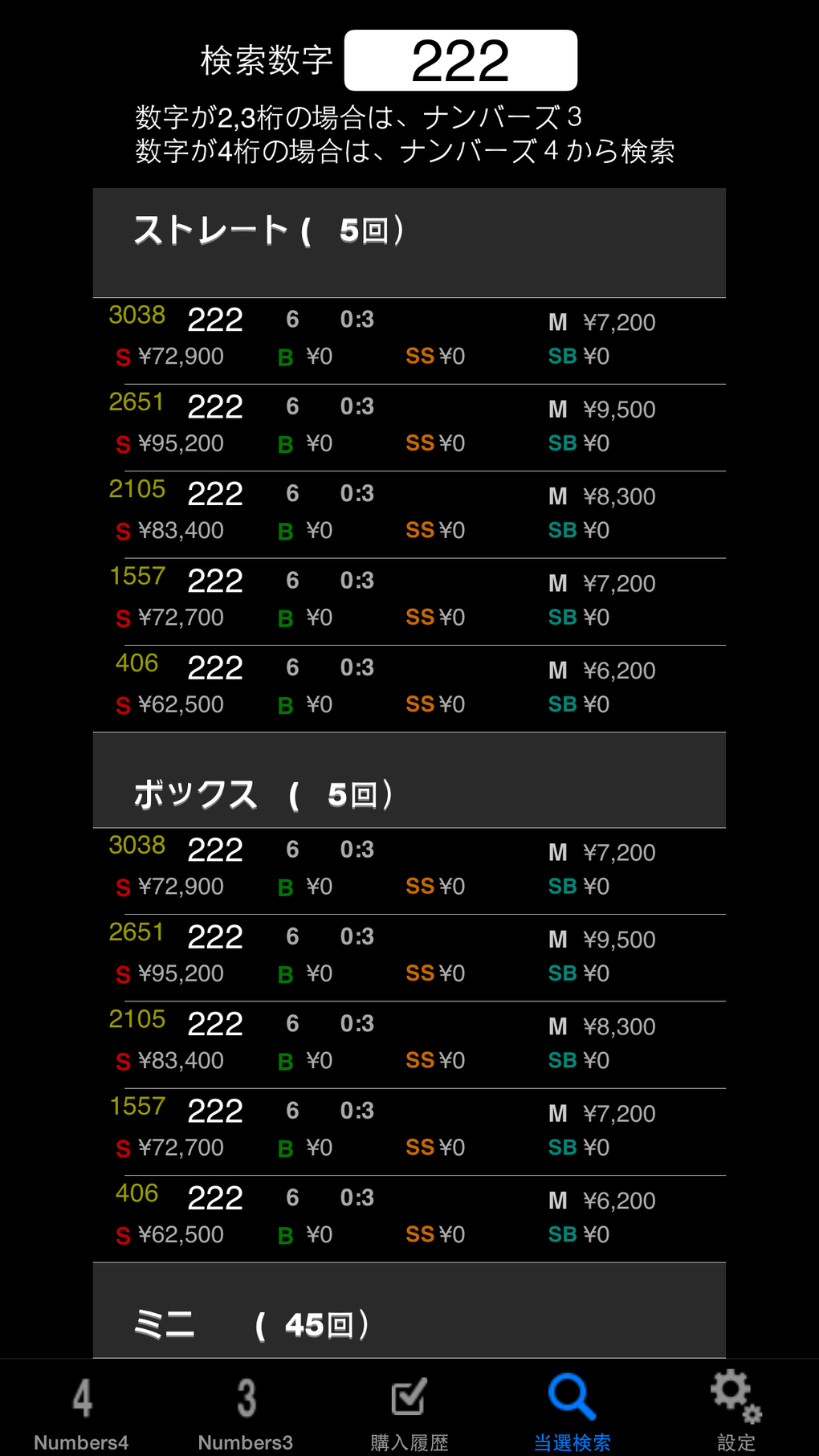Screen dimensions: 819x1456
Task: Tap the search number field showing 222
Action: 460,60
